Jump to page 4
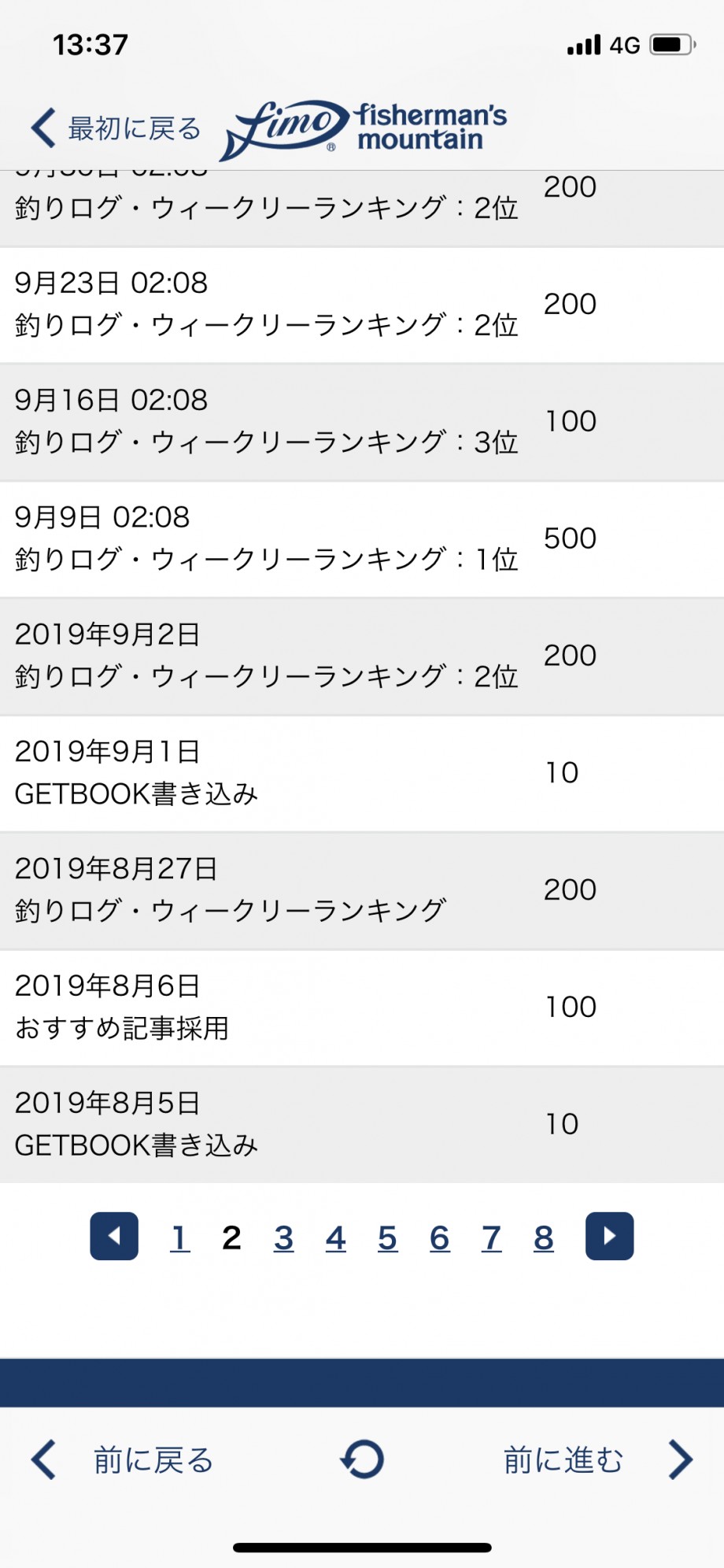The width and height of the screenshot is (724, 1568). [335, 1237]
